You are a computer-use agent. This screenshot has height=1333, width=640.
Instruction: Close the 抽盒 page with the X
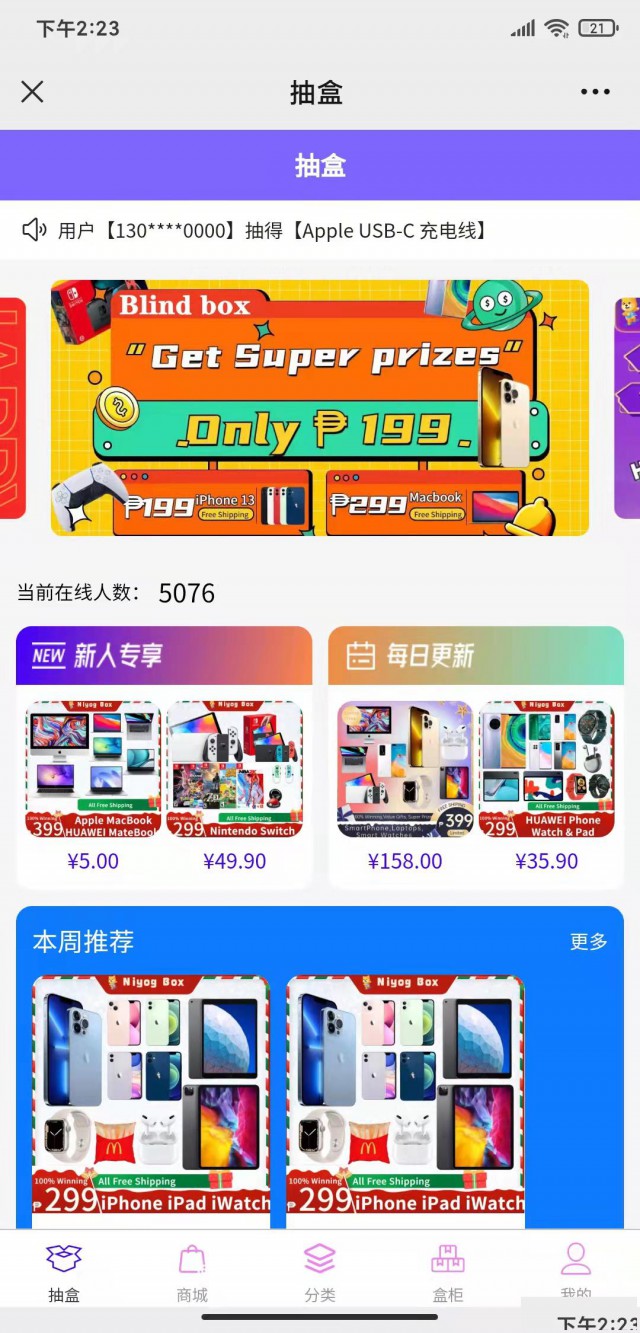point(32,92)
